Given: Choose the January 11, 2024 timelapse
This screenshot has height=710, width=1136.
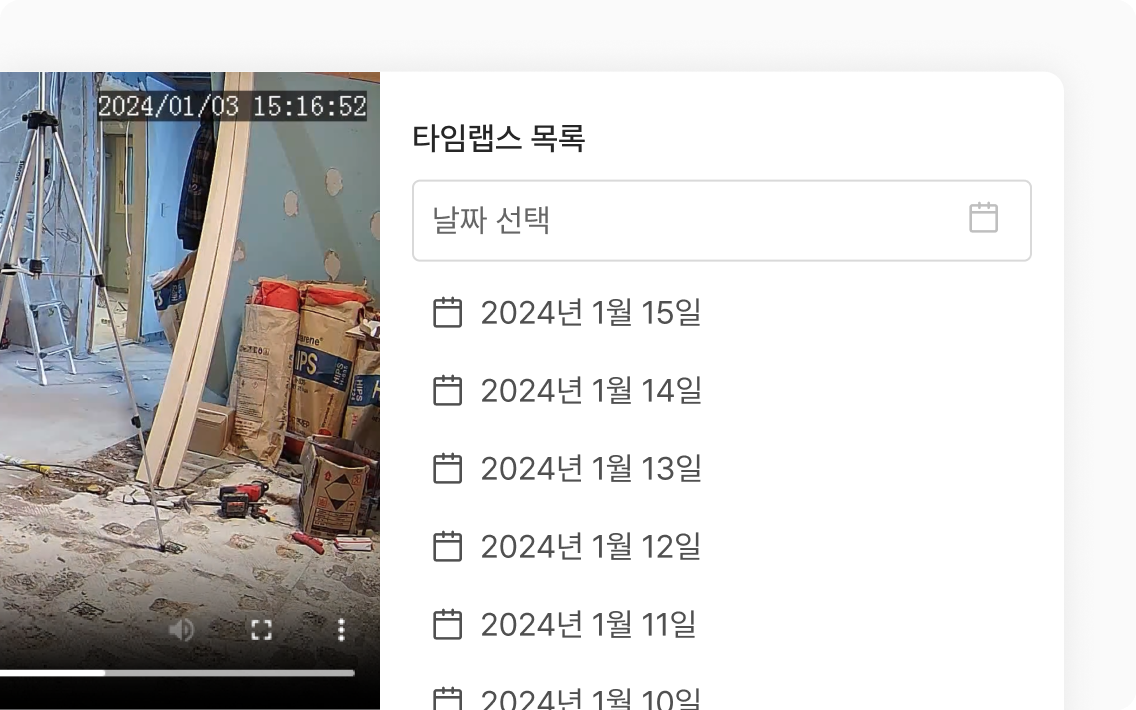Looking at the screenshot, I should pos(588,625).
